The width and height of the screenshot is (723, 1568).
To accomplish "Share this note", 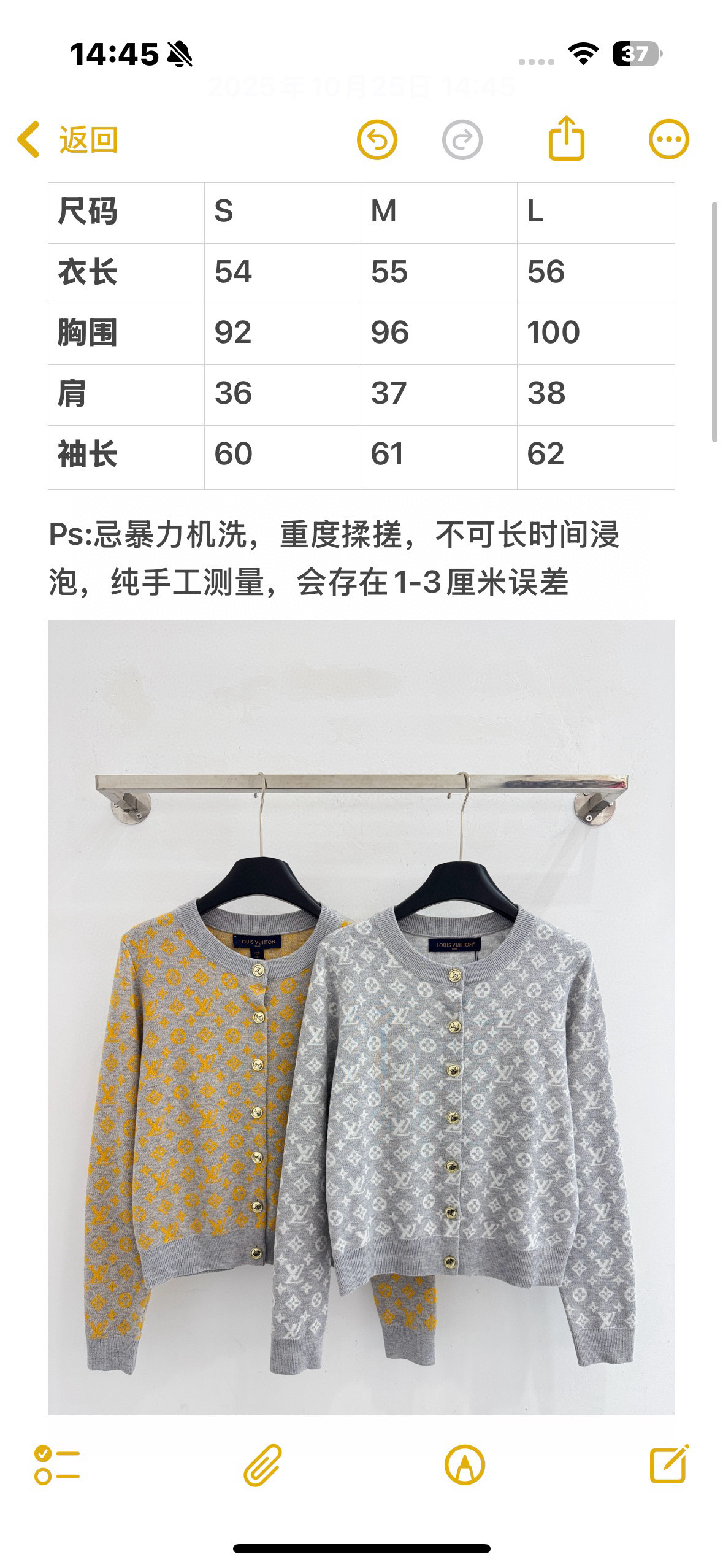I will point(565,139).
